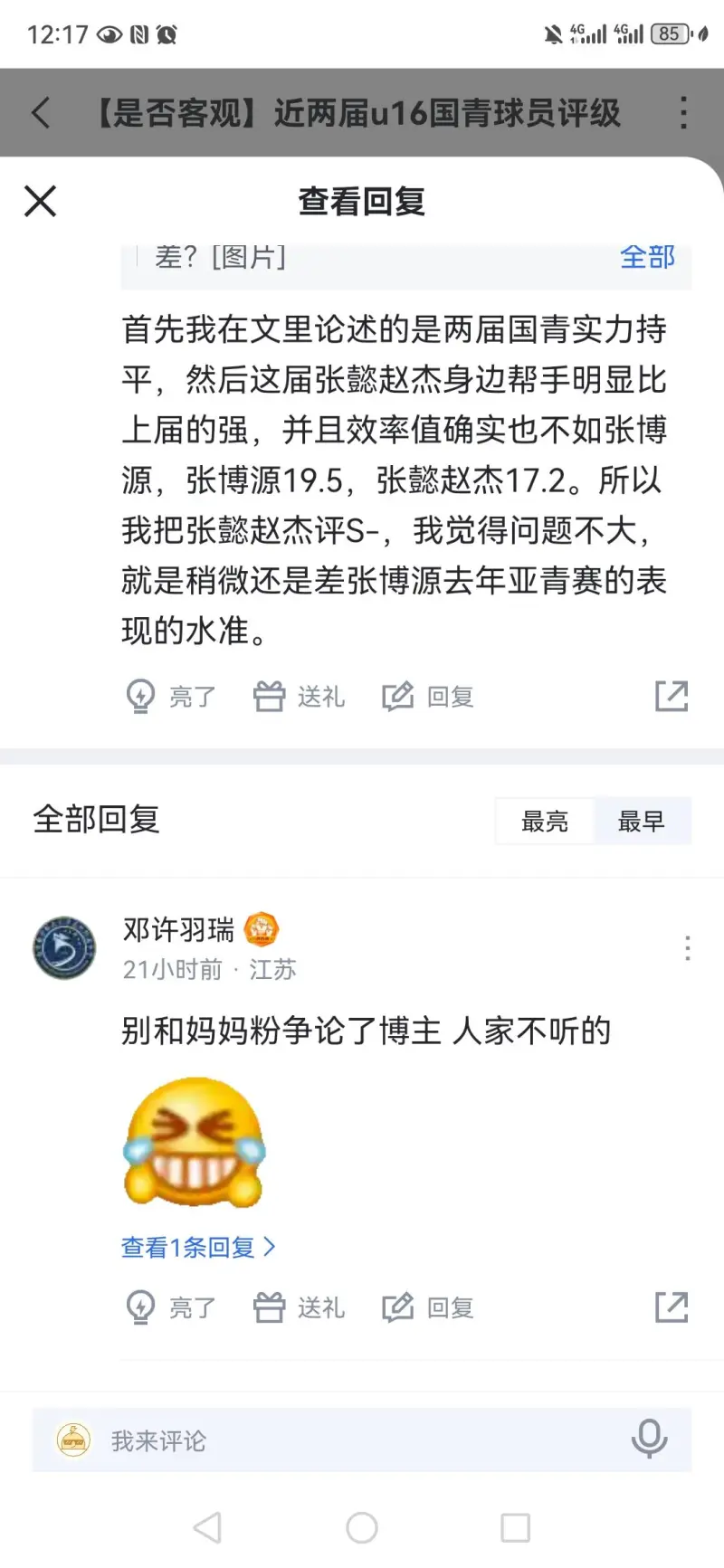
Task: Open options menu for 邓许羽瑞's comment
Action: tap(687, 947)
